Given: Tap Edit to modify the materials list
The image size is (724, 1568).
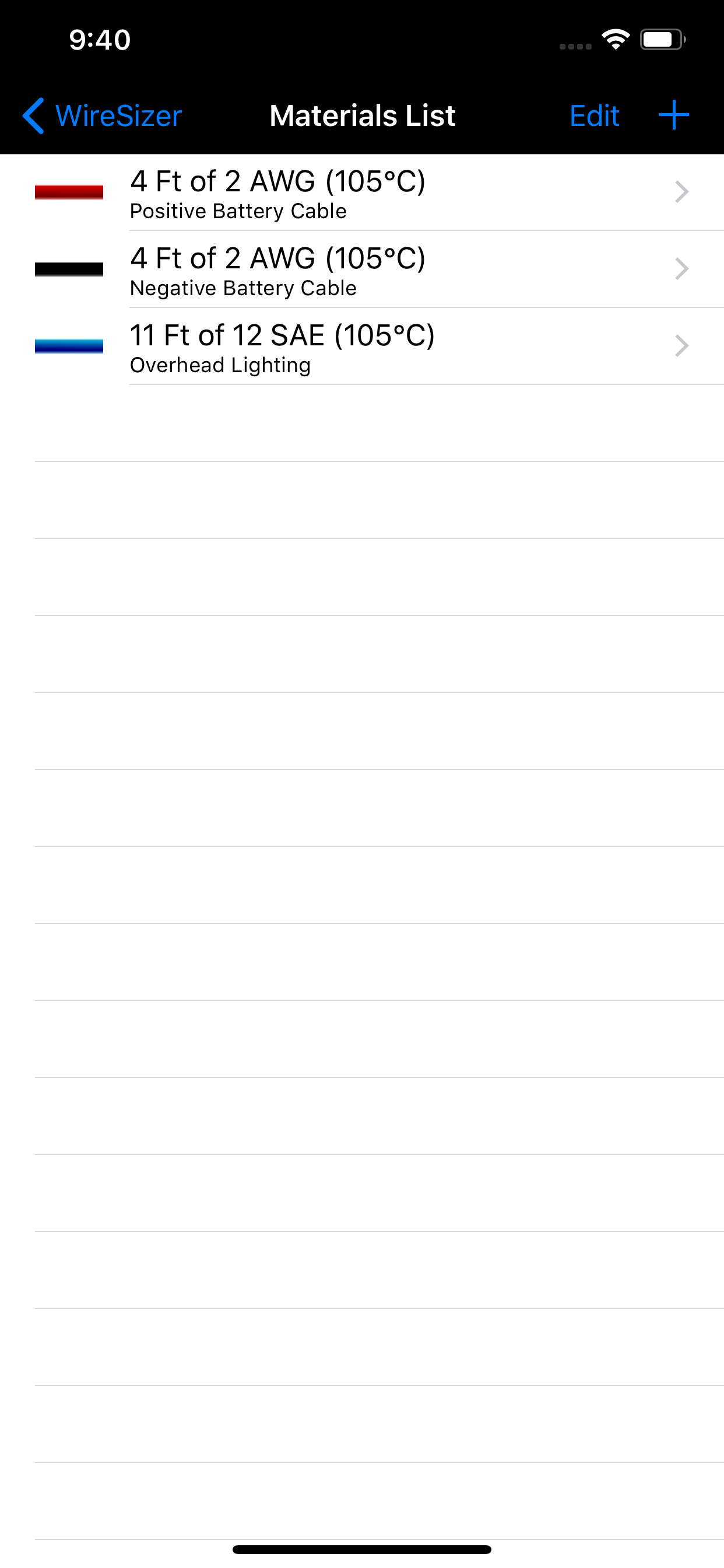Looking at the screenshot, I should (x=594, y=115).
